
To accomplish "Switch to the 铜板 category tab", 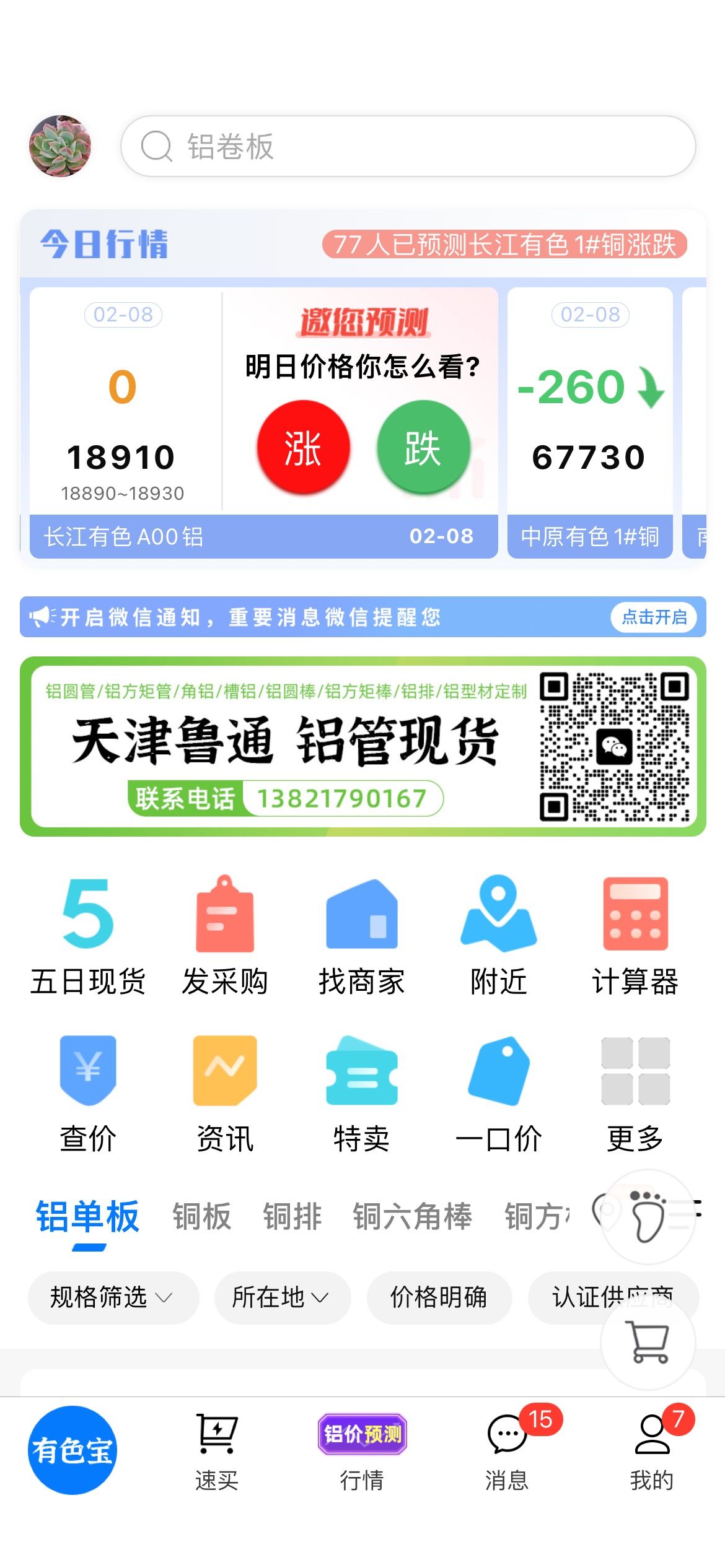I will (202, 1216).
